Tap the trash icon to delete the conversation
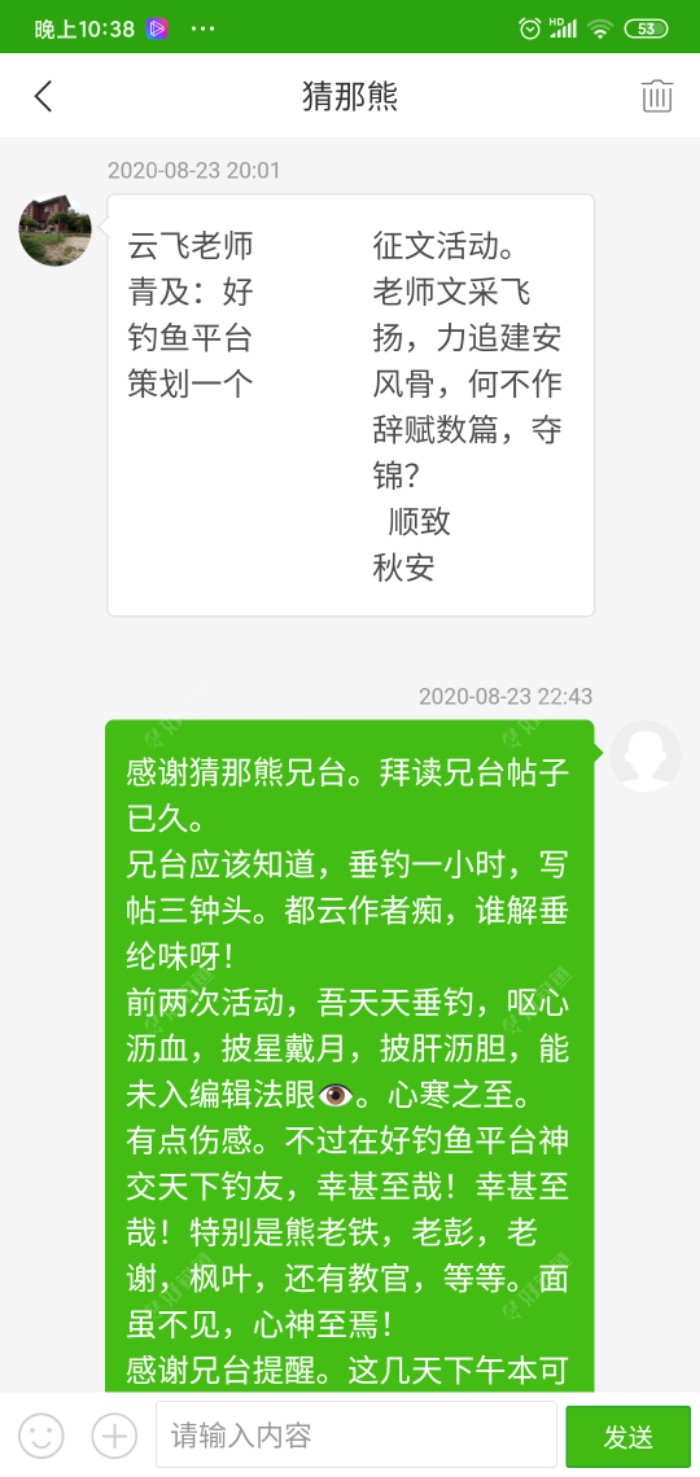The image size is (700, 1477). pyautogui.click(x=657, y=96)
